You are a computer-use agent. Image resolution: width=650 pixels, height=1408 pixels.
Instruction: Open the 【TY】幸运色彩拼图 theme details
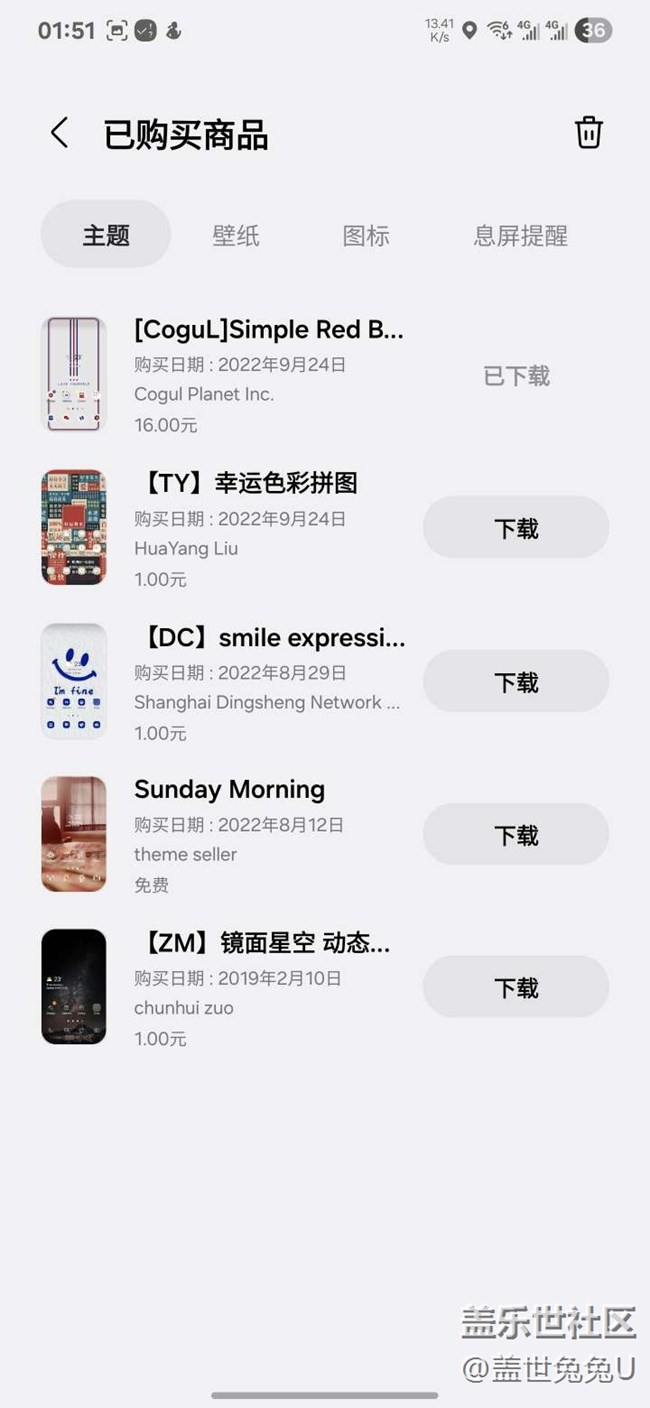tap(246, 484)
